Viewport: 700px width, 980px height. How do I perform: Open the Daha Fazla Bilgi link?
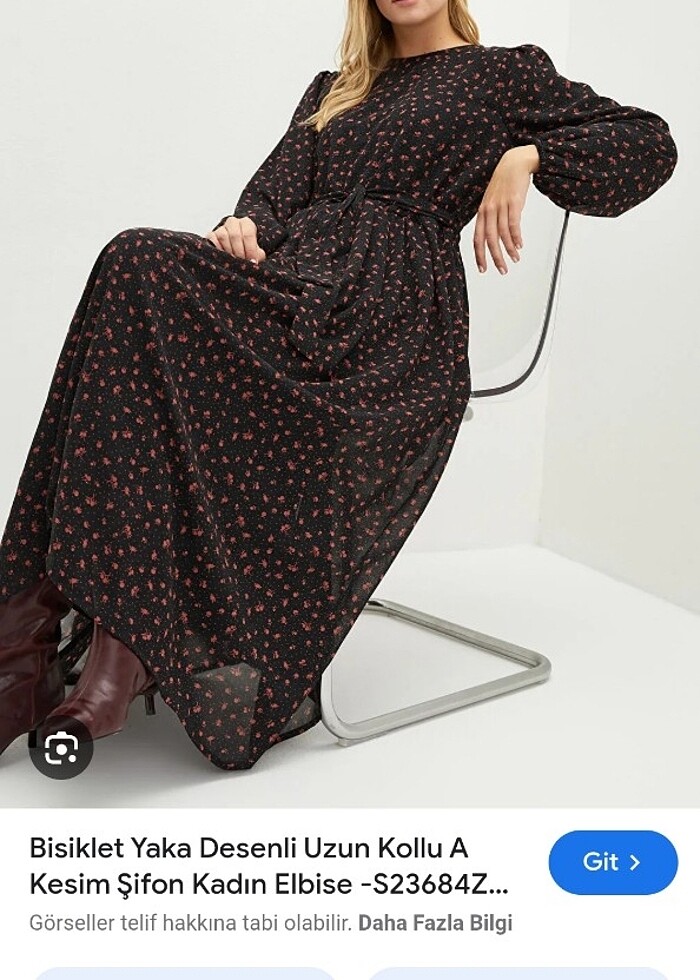pyautogui.click(x=435, y=923)
